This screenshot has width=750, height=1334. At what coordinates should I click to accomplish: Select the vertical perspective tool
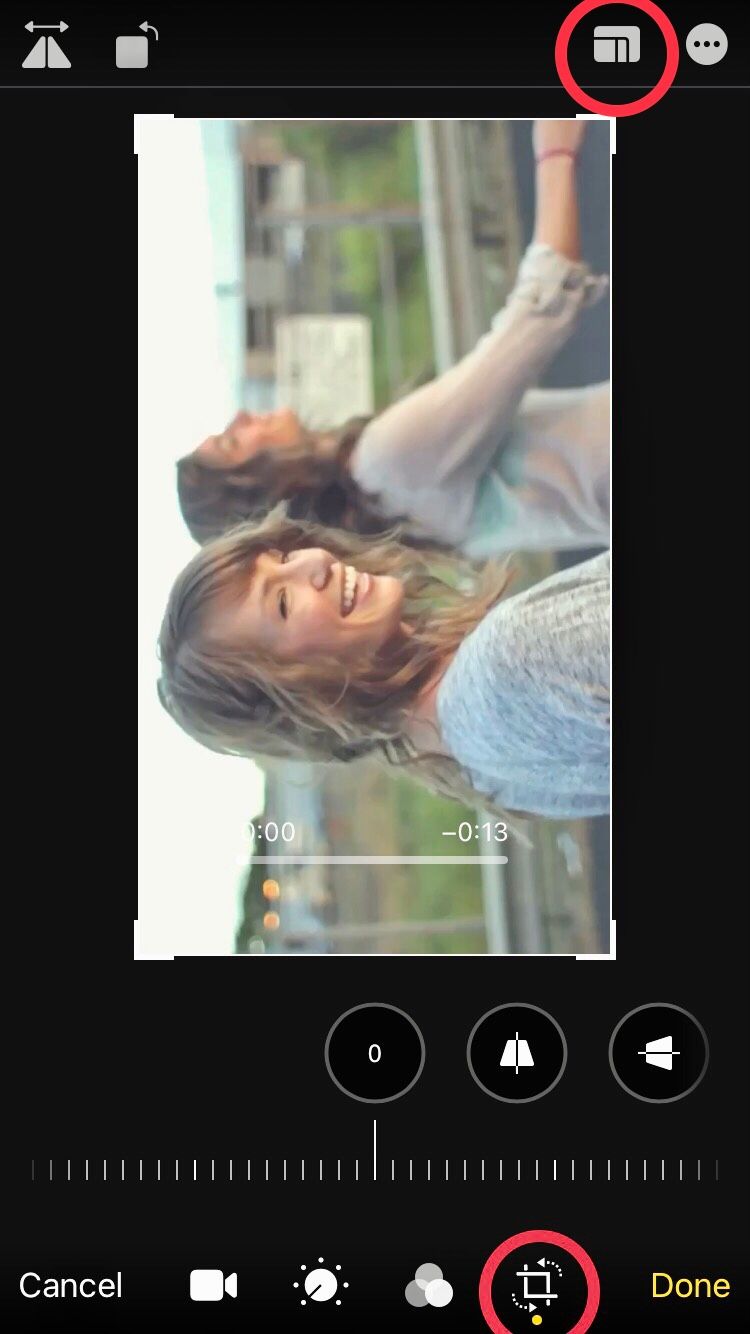[517, 1053]
